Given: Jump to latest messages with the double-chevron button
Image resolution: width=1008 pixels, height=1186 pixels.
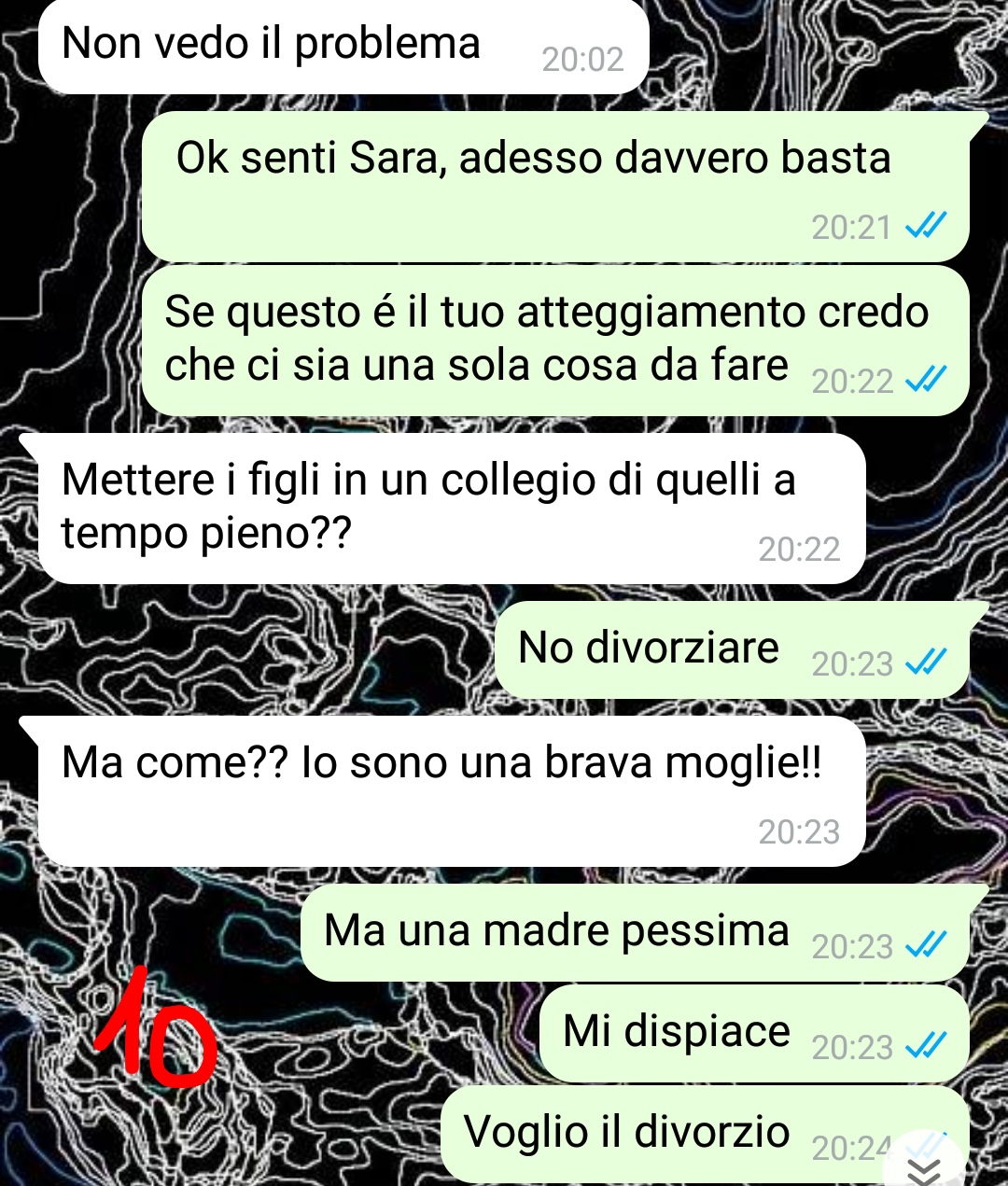Looking at the screenshot, I should pyautogui.click(x=924, y=1169).
